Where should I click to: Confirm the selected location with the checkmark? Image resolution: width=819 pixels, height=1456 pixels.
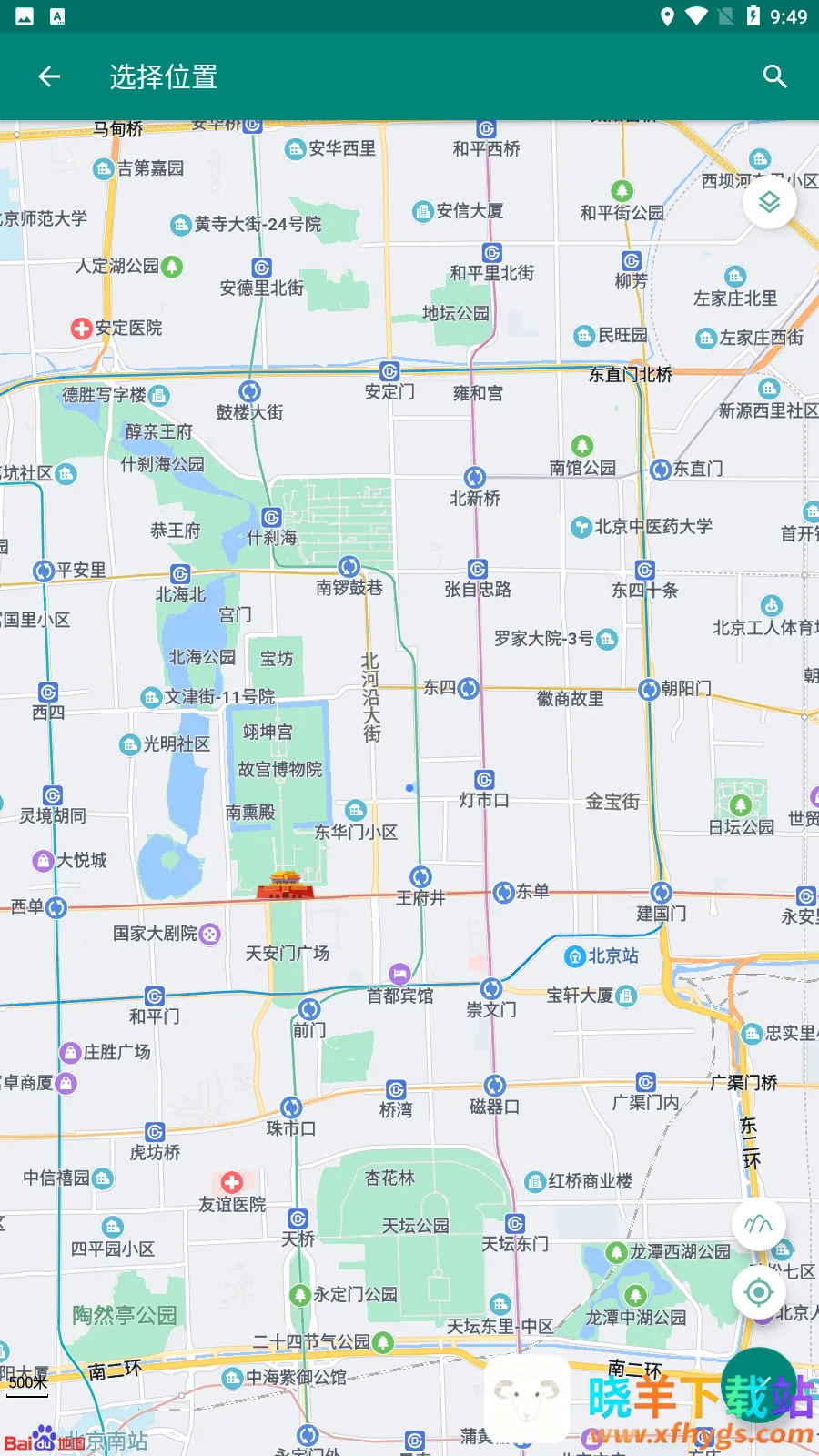(x=759, y=1385)
